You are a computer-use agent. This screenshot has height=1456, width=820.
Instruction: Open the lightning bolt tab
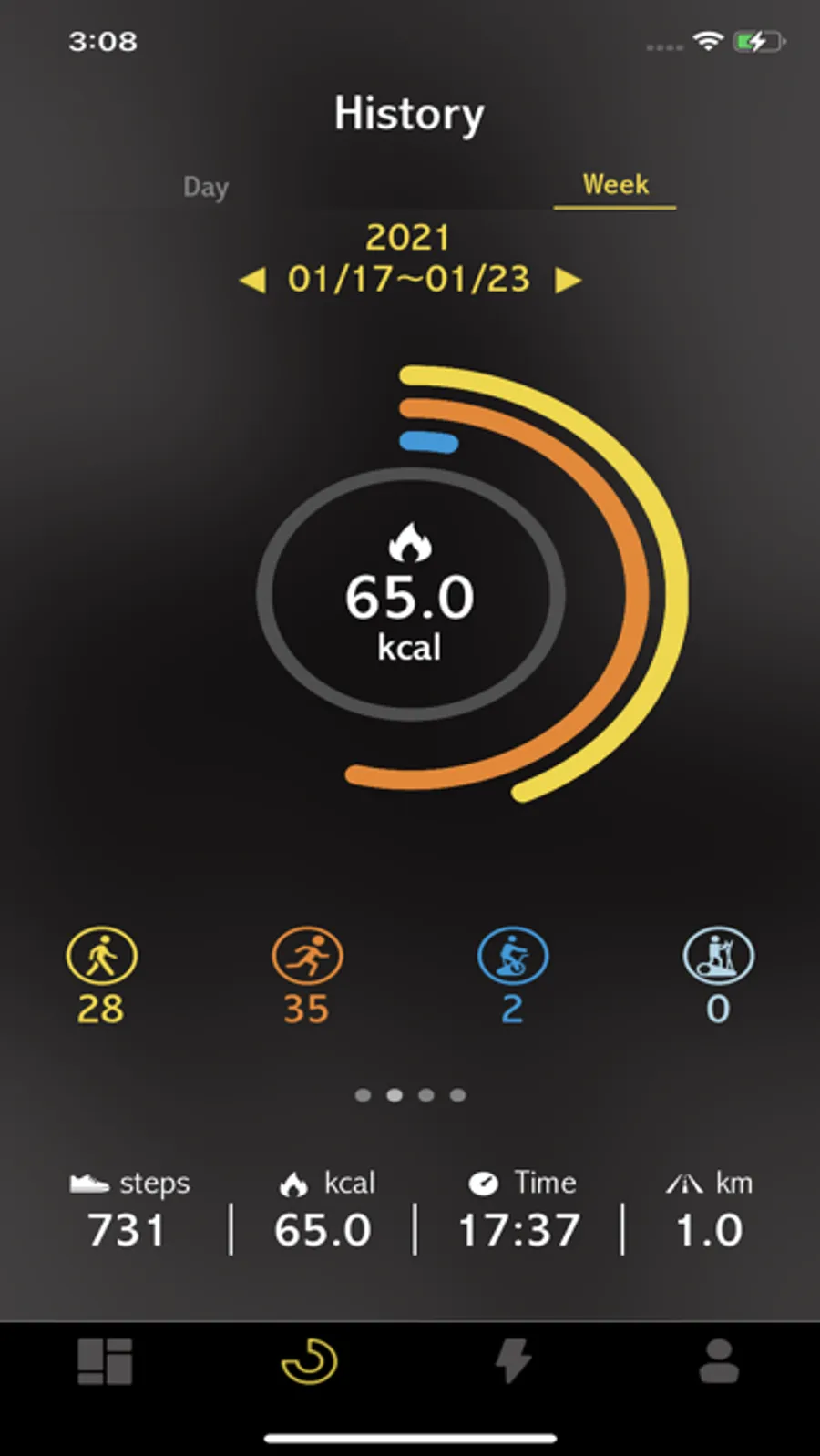tap(513, 1361)
